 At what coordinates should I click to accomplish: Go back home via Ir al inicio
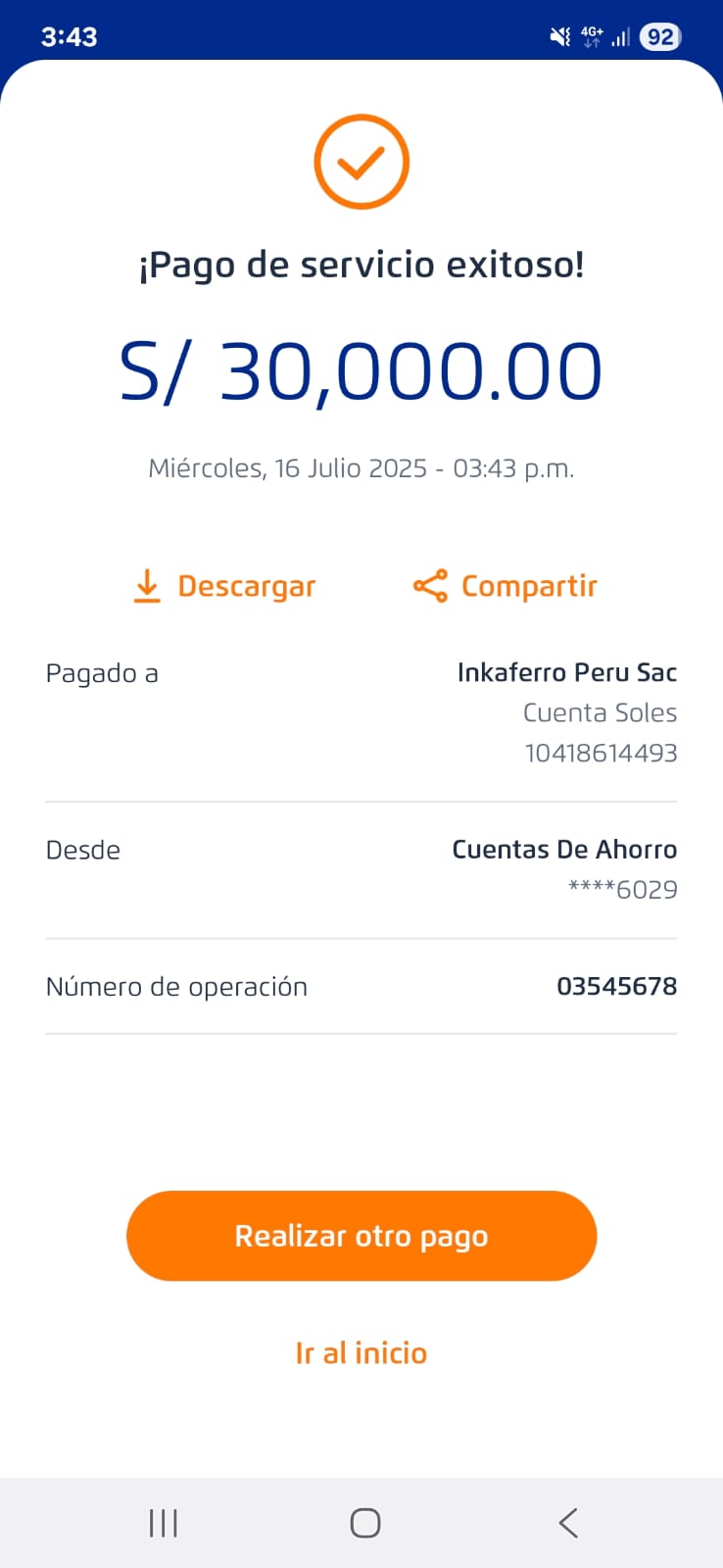(361, 1353)
